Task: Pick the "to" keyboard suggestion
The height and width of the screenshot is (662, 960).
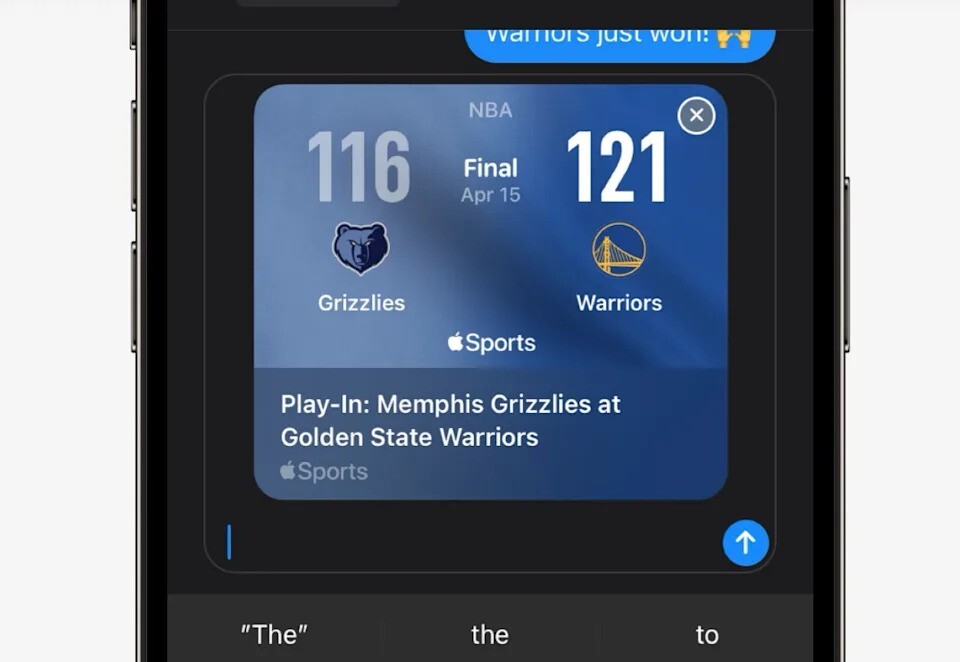Action: tap(707, 635)
